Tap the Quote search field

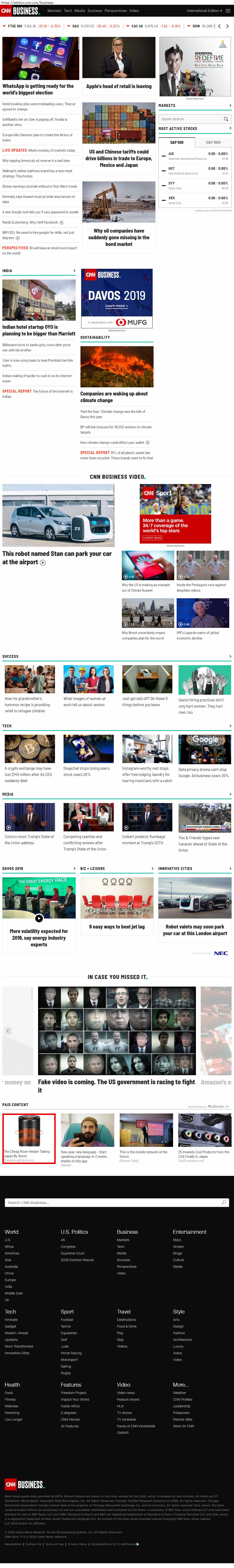pos(191,119)
